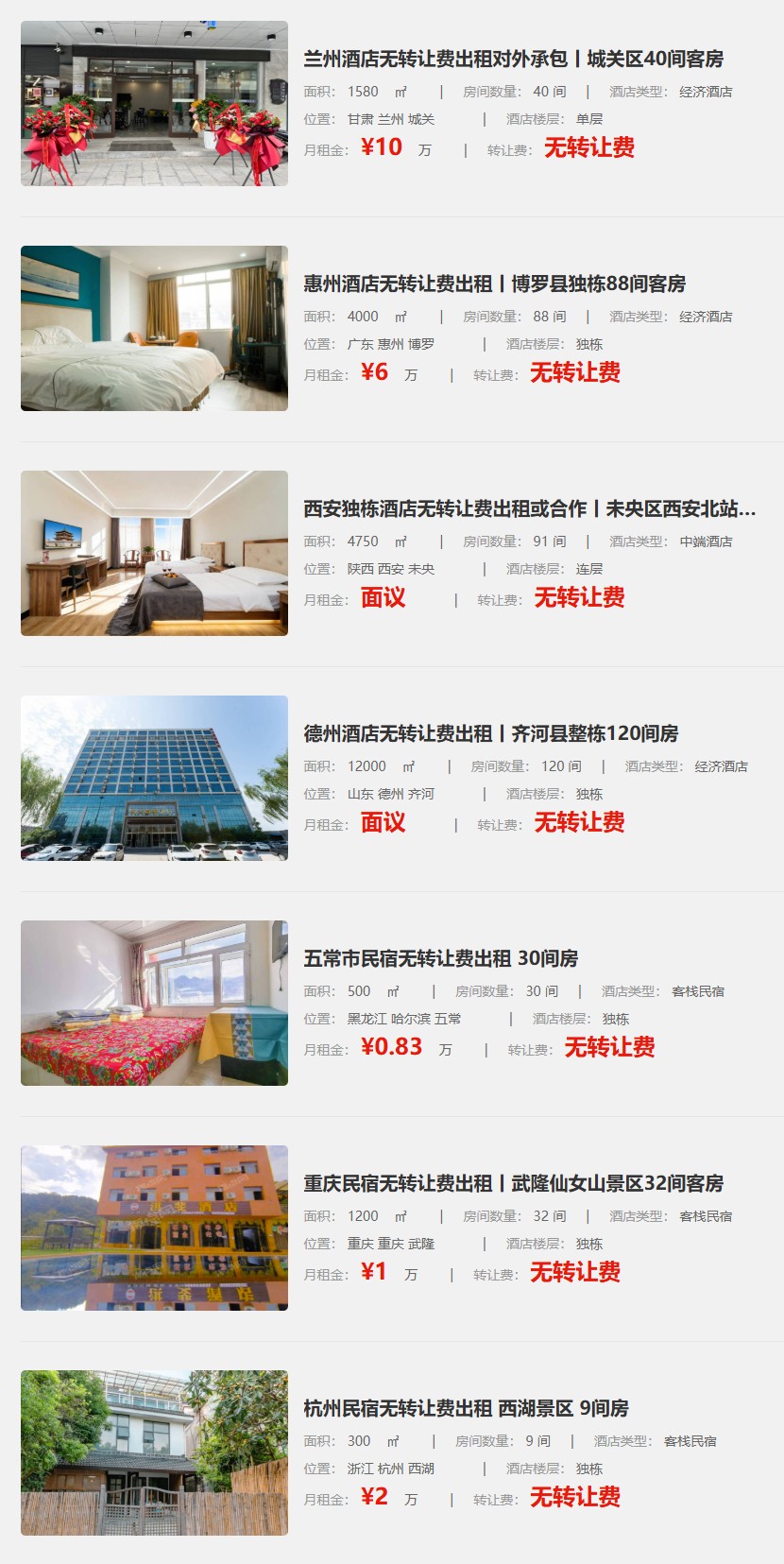Click 黑龙江 哈尔滨 五常 location text
Viewport: 784px width, 1564px height.
(x=406, y=1019)
